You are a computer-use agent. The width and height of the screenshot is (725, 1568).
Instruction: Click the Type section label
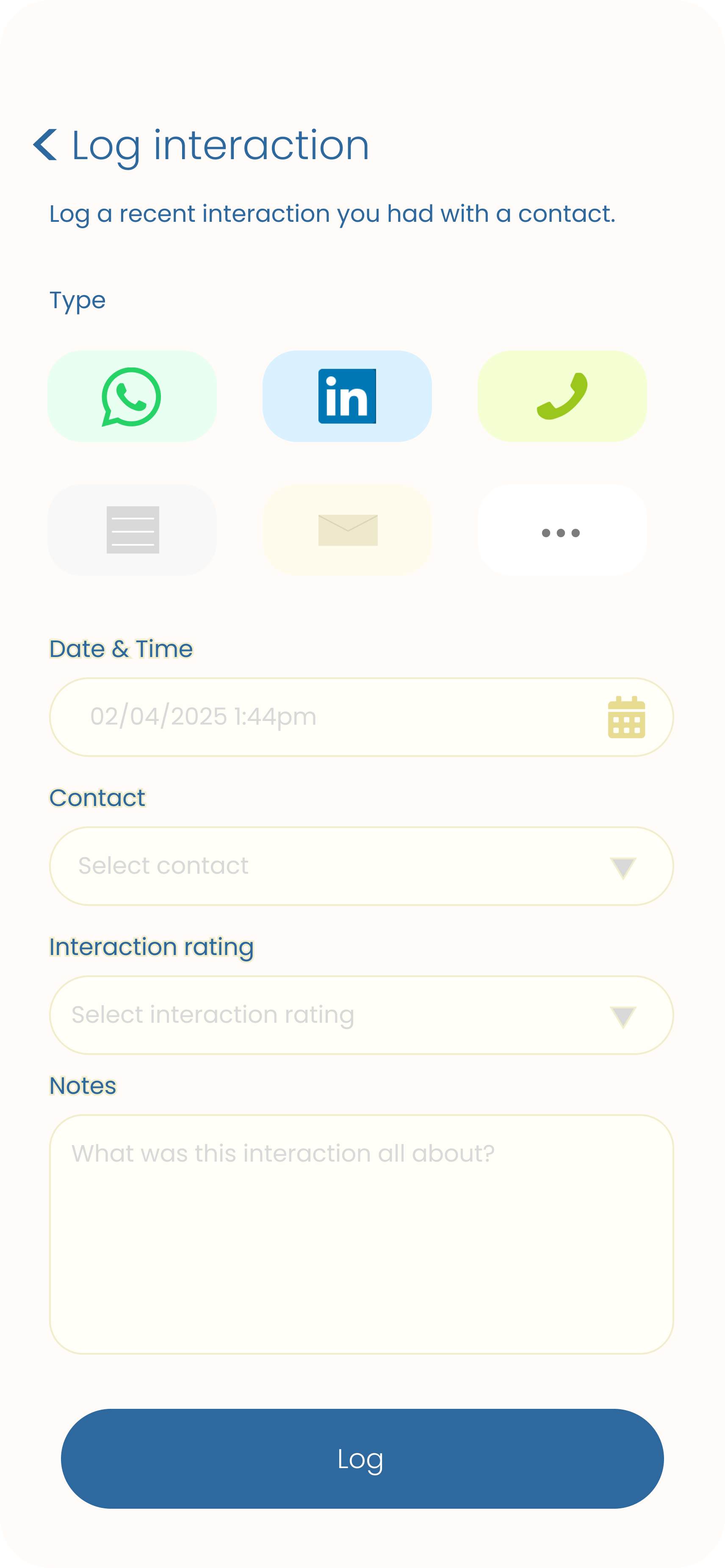(x=77, y=299)
